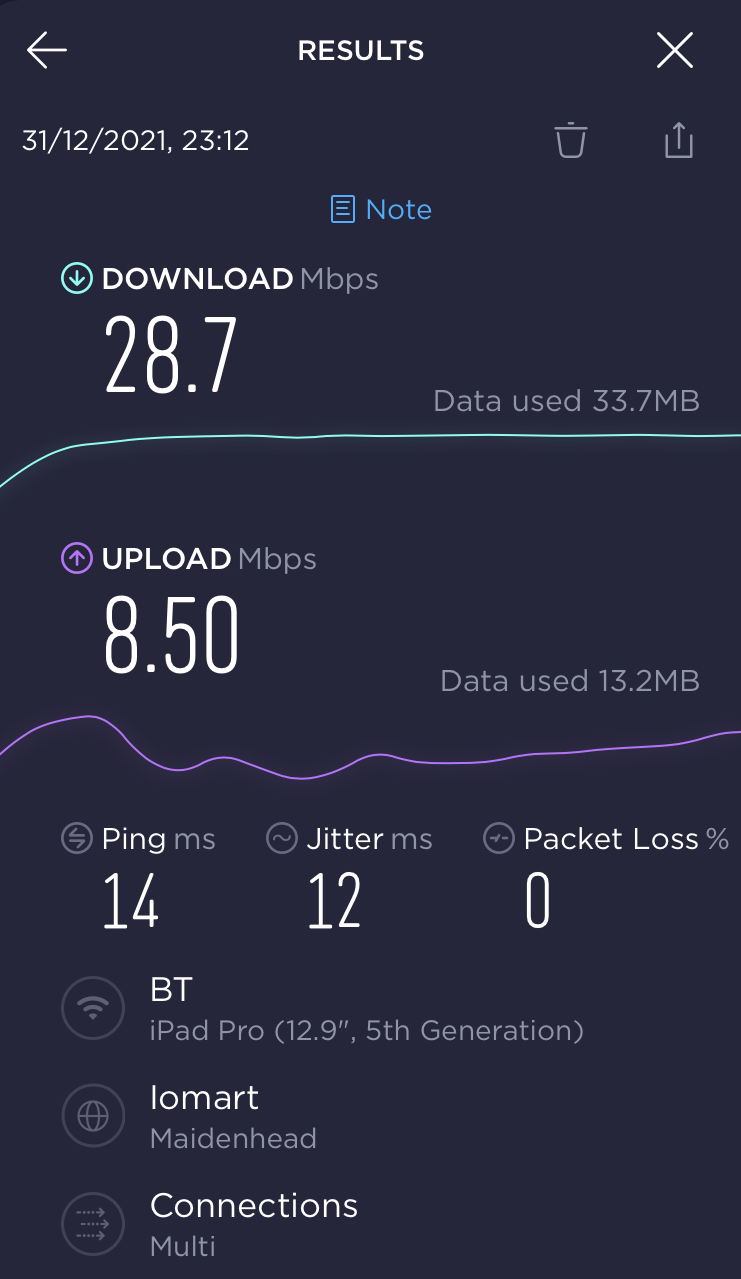
Task: Close the results screen
Action: [675, 50]
